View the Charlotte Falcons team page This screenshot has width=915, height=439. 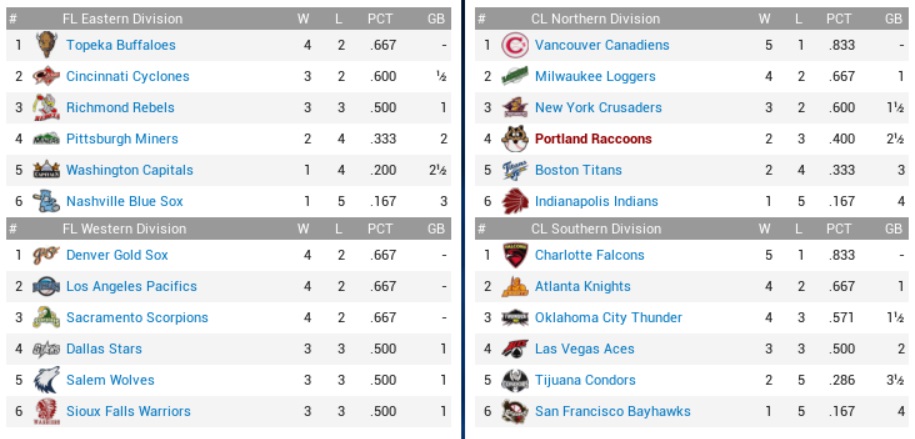pyautogui.click(x=589, y=255)
